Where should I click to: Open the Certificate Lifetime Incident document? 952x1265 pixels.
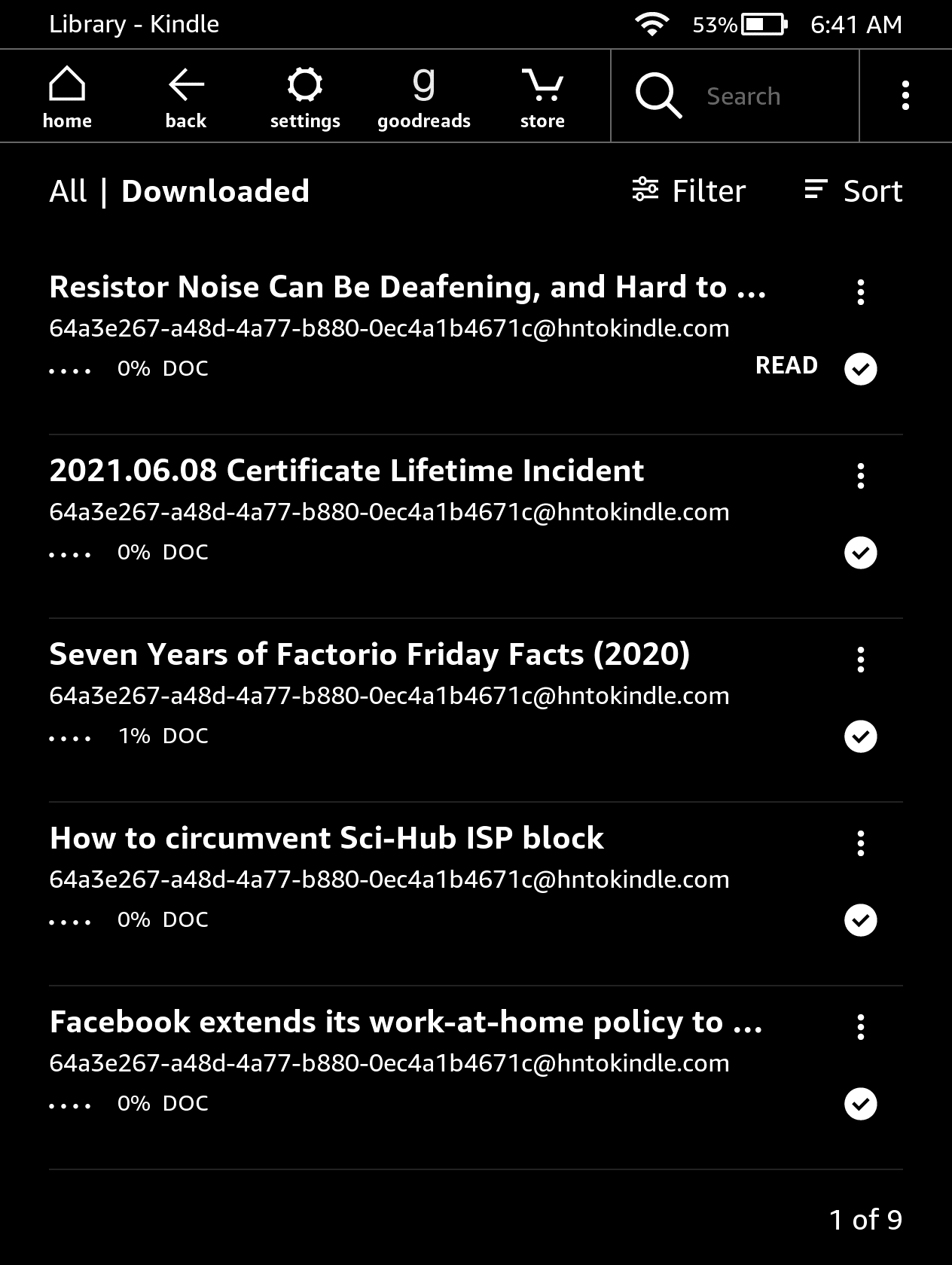[x=346, y=470]
